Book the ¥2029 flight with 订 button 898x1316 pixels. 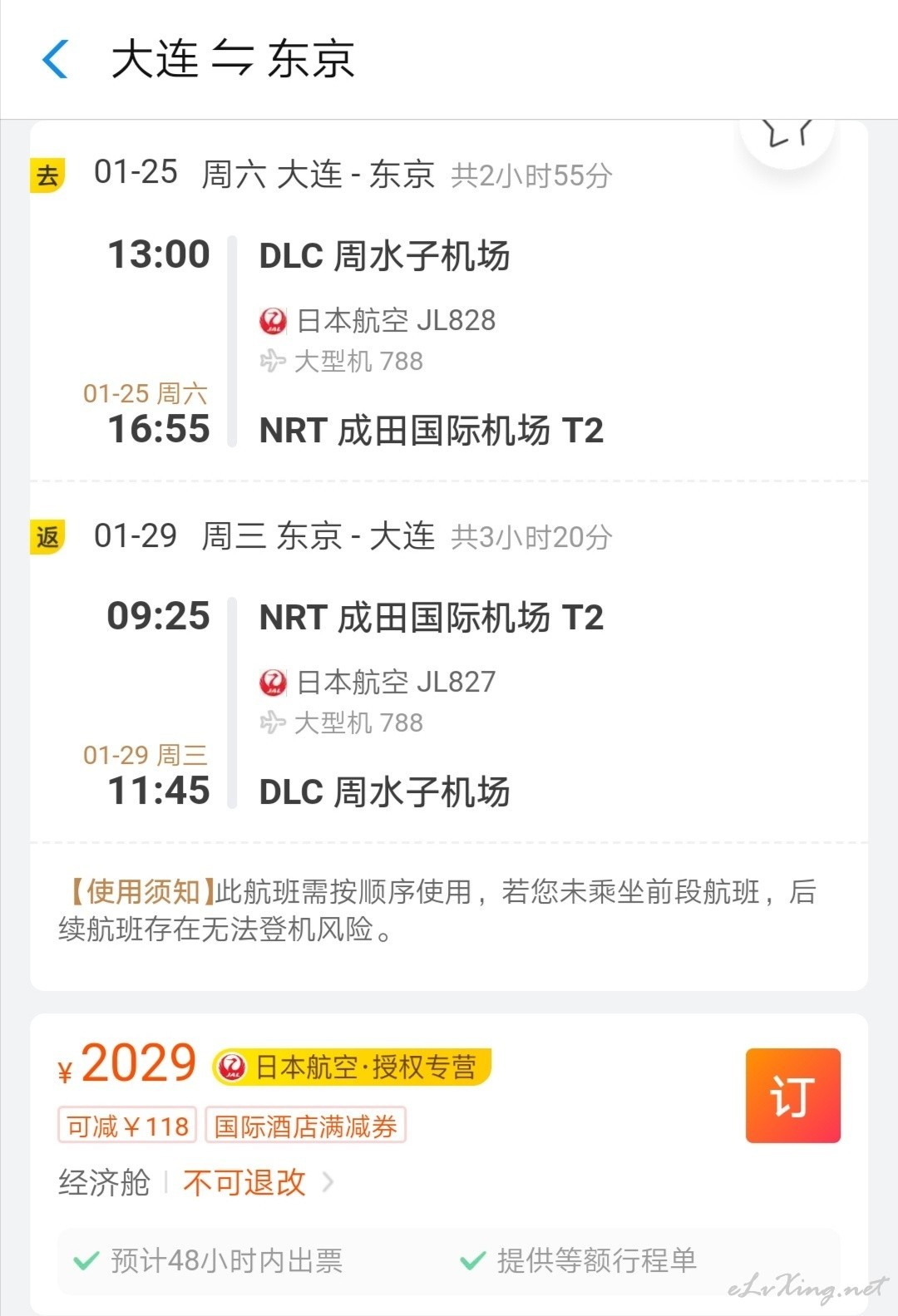(x=792, y=1095)
